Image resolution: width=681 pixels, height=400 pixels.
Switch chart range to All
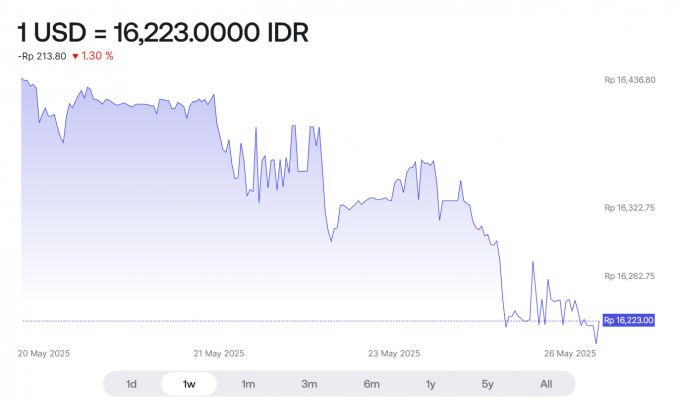(546, 384)
